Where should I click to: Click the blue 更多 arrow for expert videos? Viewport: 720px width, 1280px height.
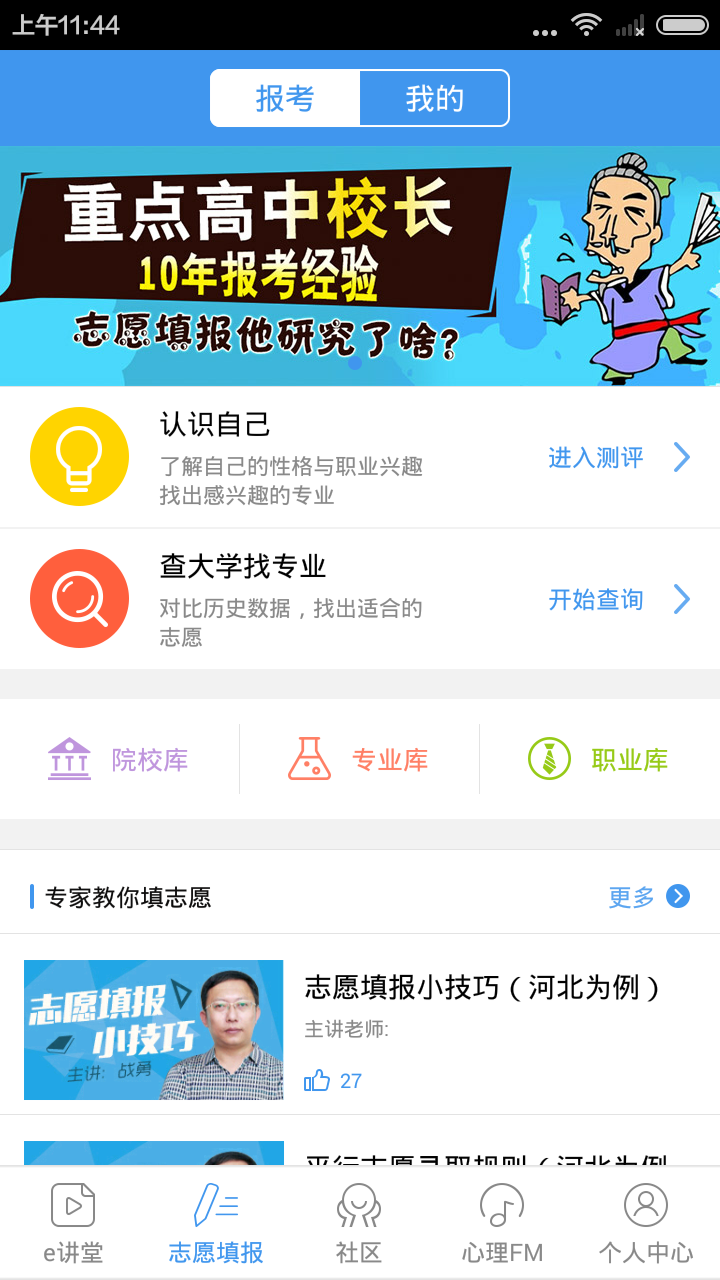676,897
